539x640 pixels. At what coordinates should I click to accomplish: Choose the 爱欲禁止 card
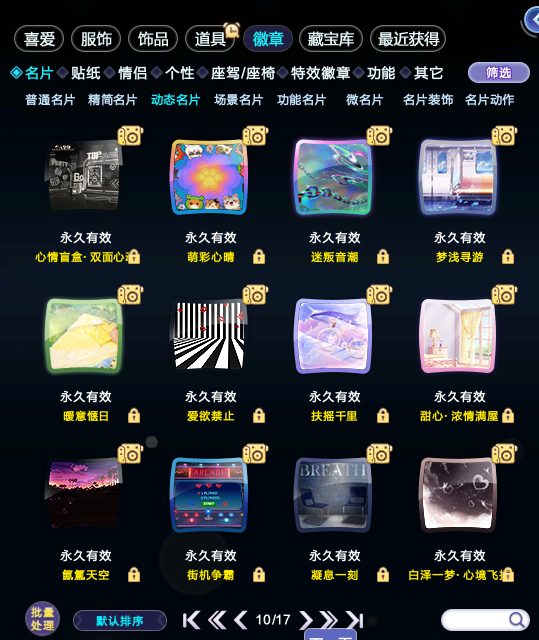click(209, 336)
